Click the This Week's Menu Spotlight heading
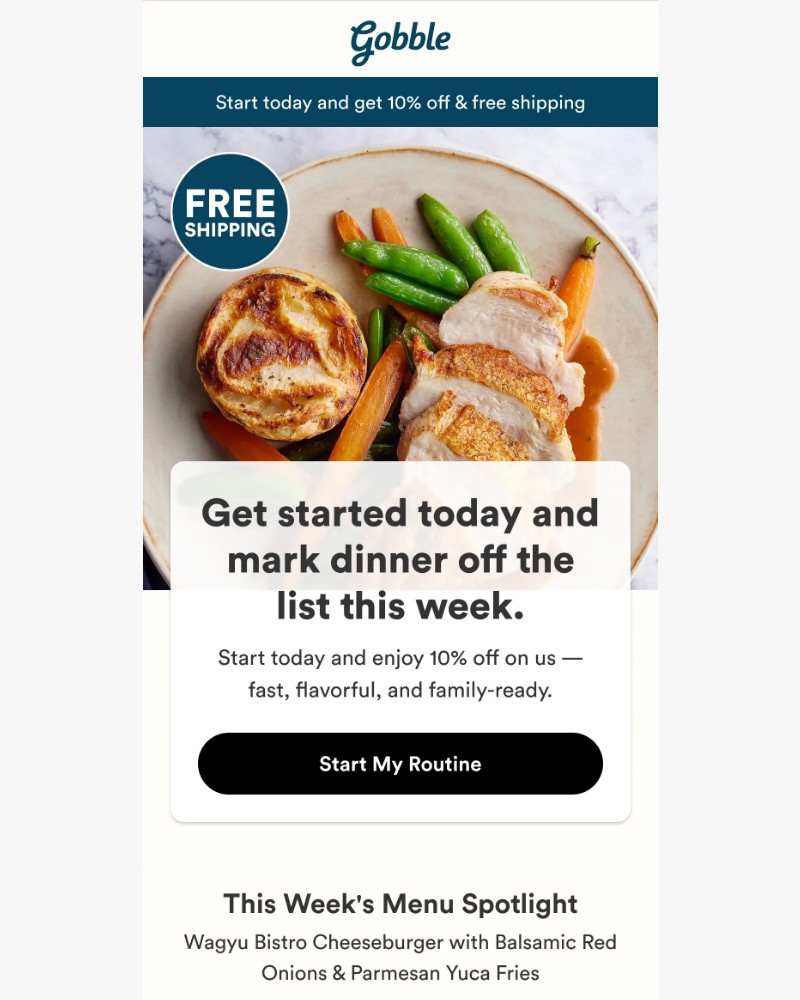The image size is (800, 1000). (x=400, y=902)
